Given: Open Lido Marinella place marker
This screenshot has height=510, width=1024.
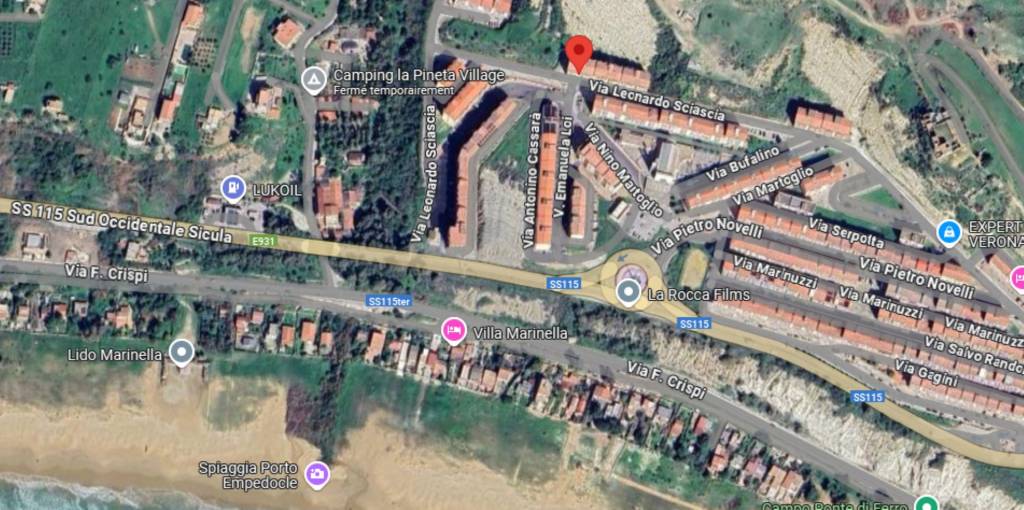Looking at the screenshot, I should click(181, 352).
